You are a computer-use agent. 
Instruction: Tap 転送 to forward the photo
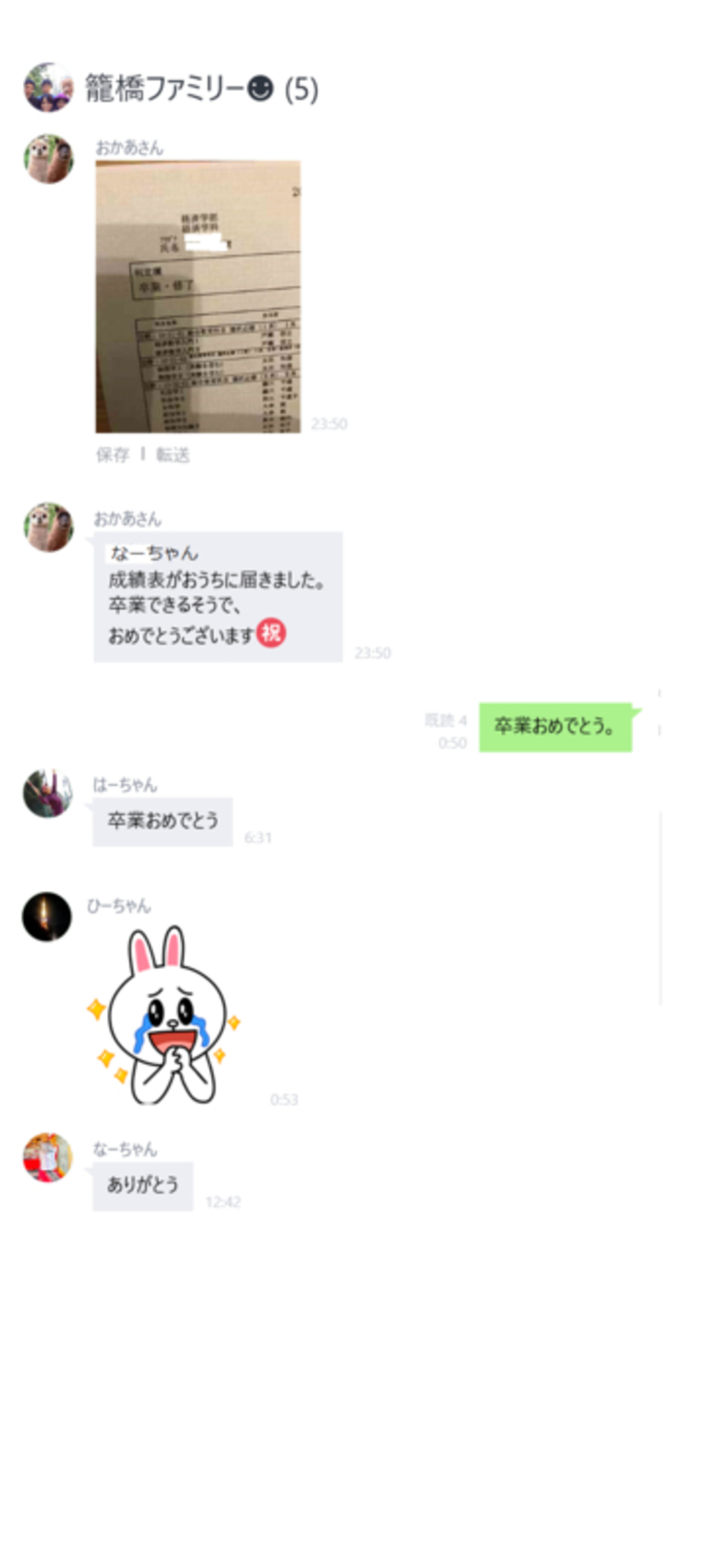173,454
